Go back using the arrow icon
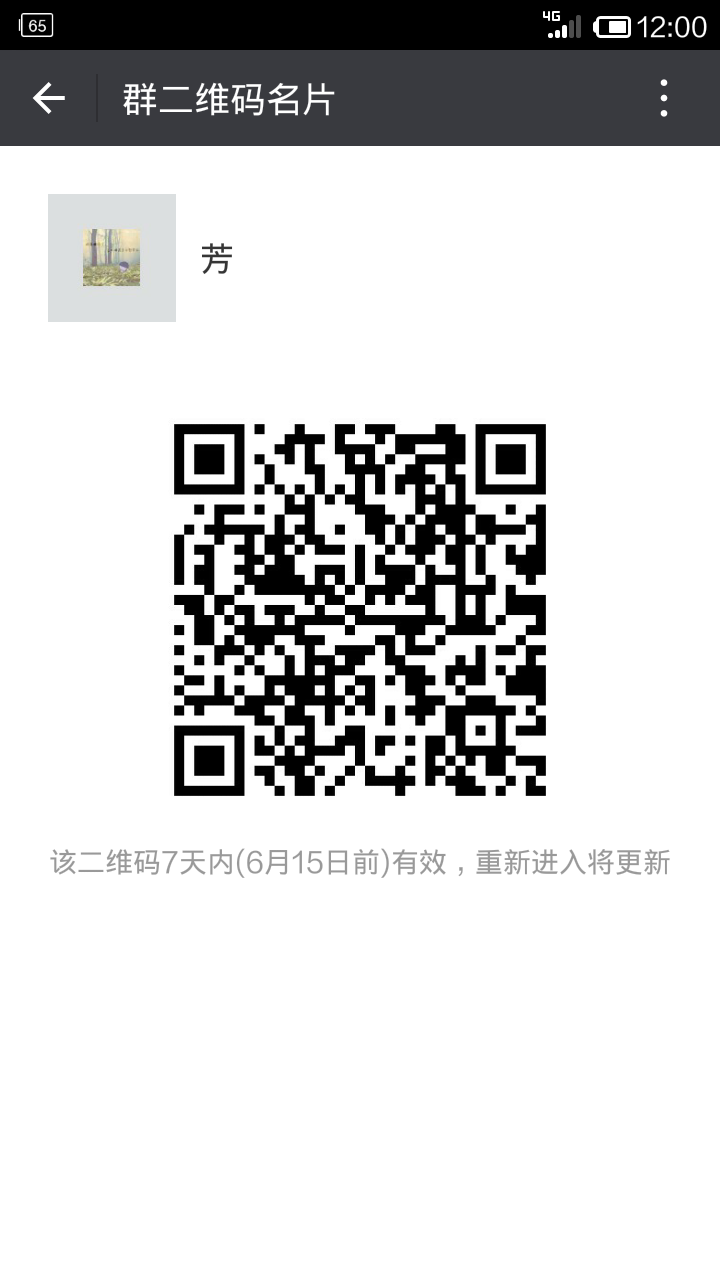Viewport: 720px width, 1280px height. (x=48, y=98)
